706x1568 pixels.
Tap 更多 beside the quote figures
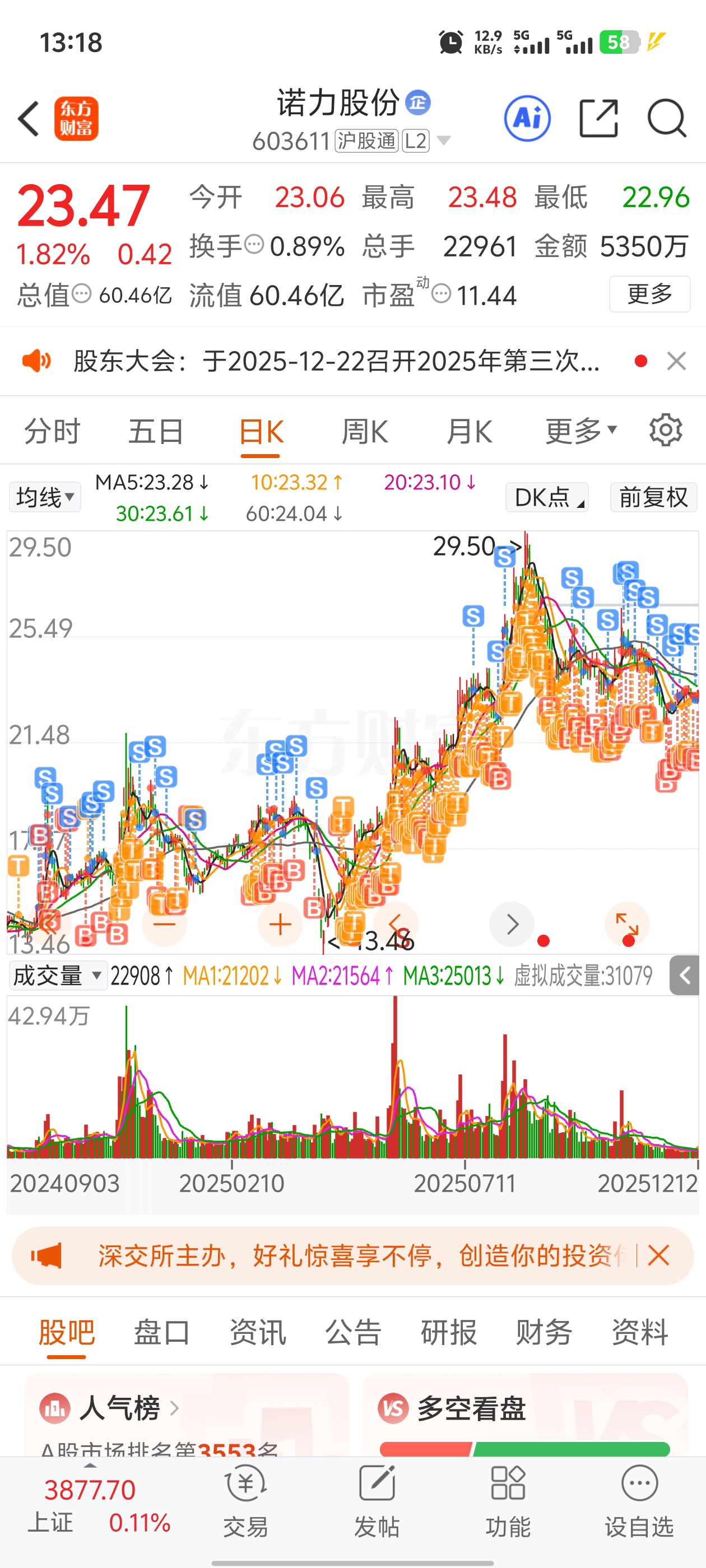pos(649,294)
